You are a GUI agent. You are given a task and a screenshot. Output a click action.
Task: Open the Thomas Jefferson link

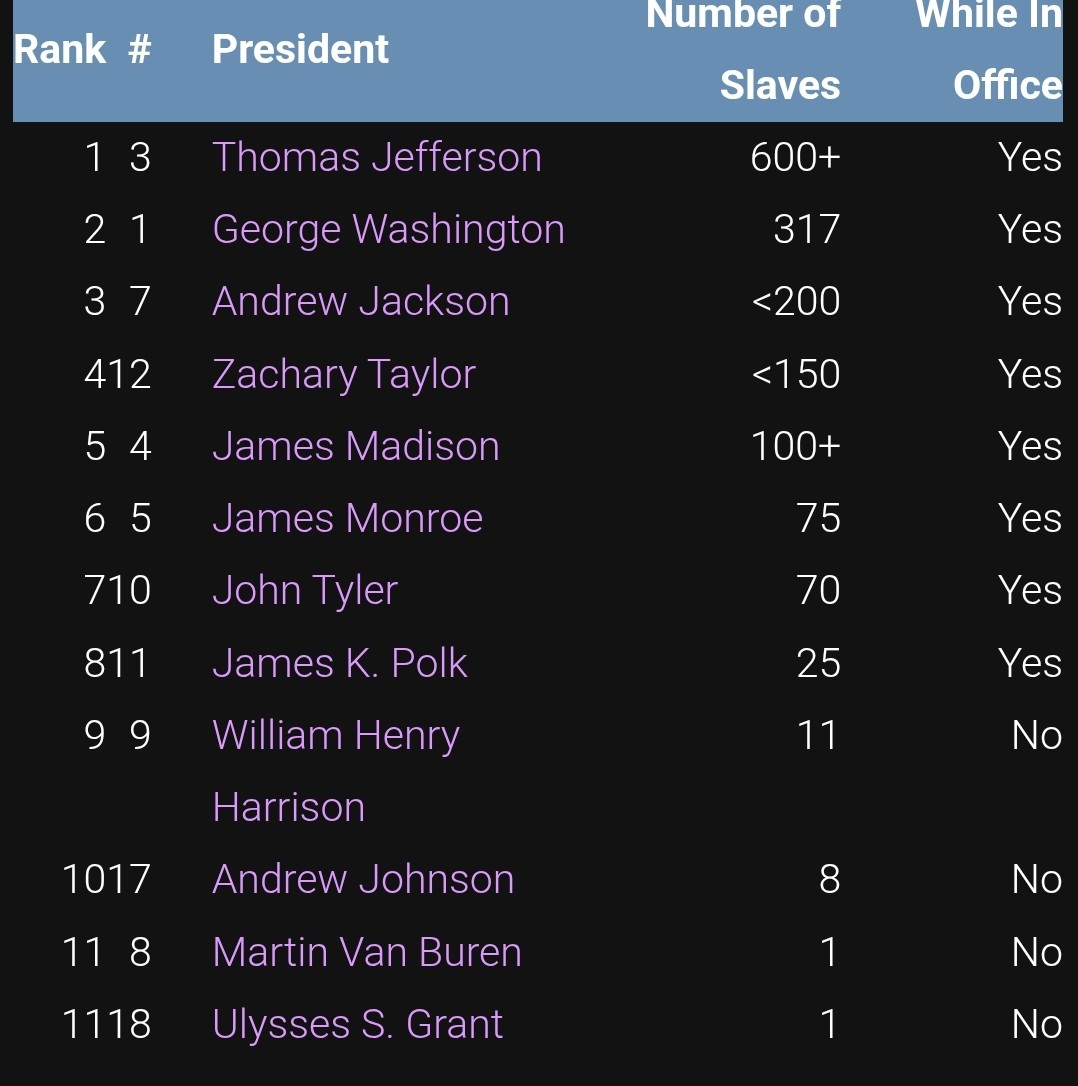click(x=376, y=158)
